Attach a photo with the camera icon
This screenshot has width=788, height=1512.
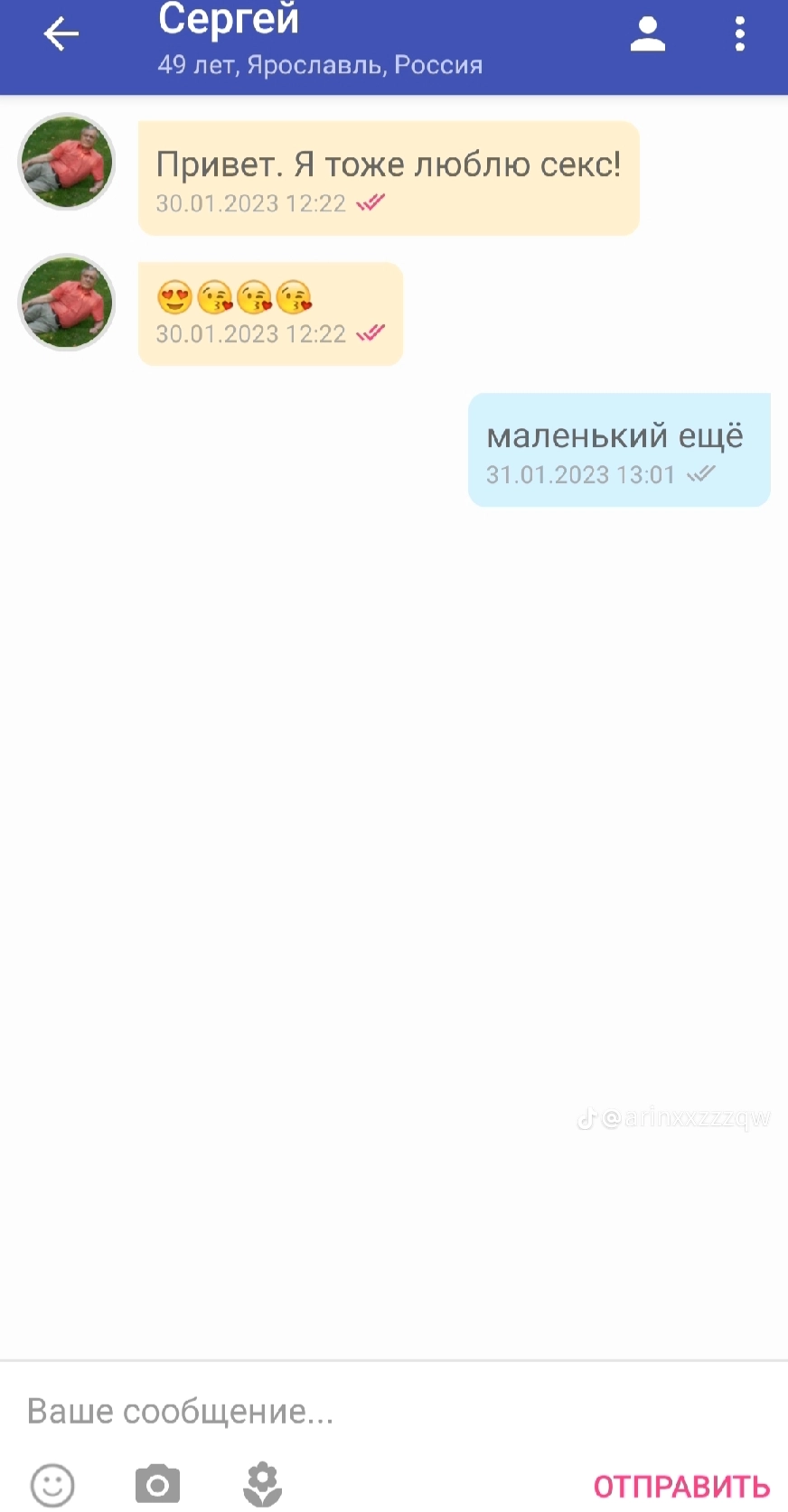[x=157, y=1484]
